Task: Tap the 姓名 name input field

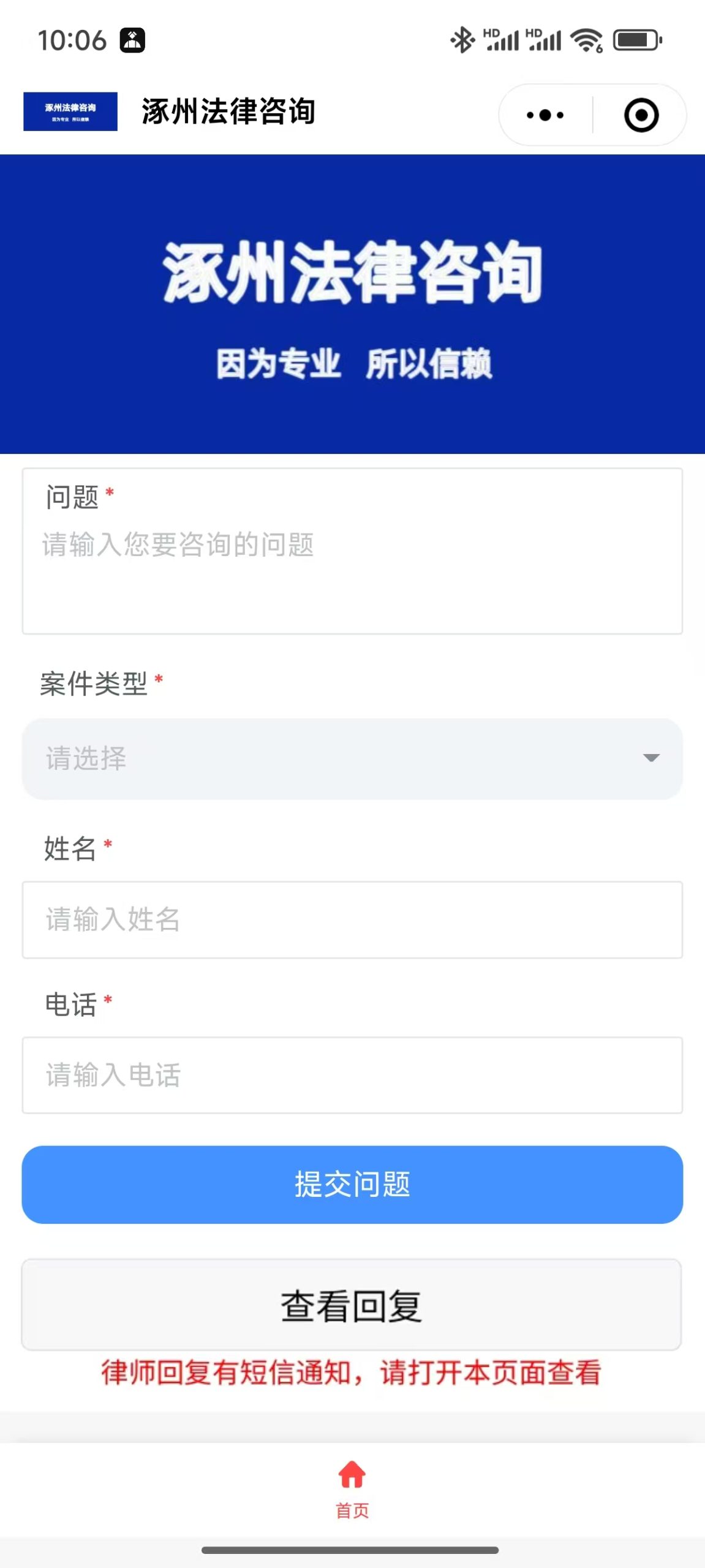Action: tap(352, 920)
